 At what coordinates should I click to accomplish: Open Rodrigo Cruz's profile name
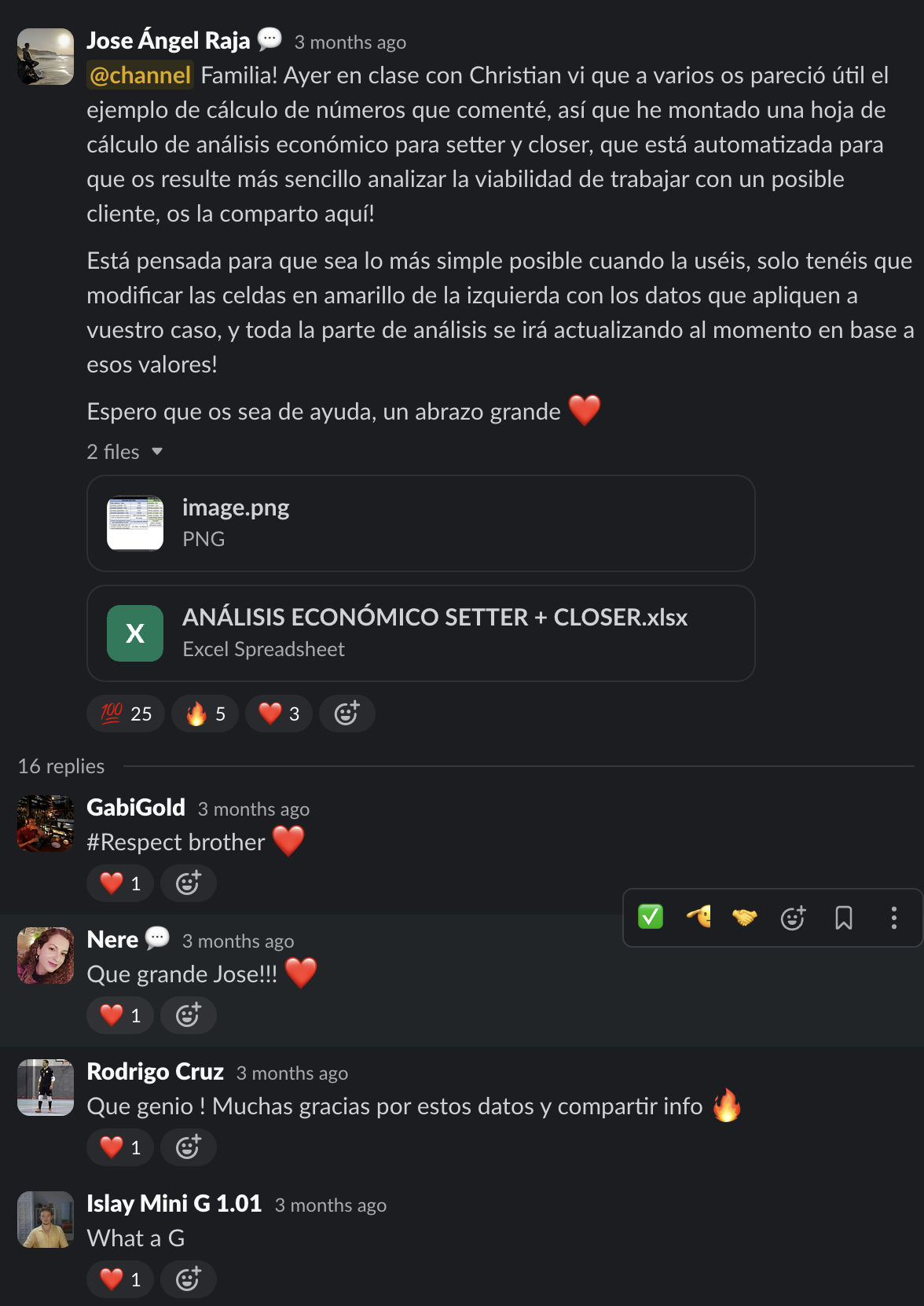pos(155,1072)
